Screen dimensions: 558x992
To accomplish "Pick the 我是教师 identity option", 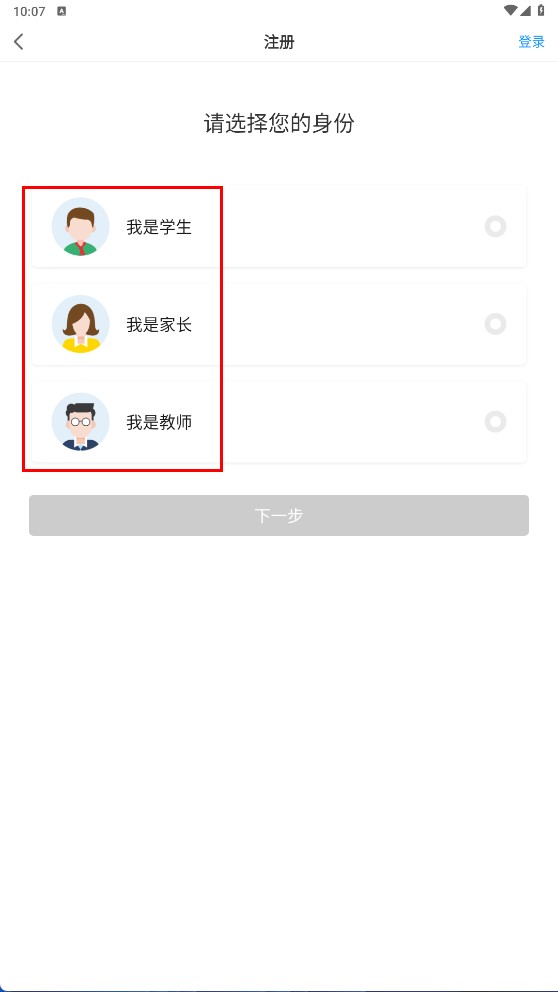I will pos(278,422).
